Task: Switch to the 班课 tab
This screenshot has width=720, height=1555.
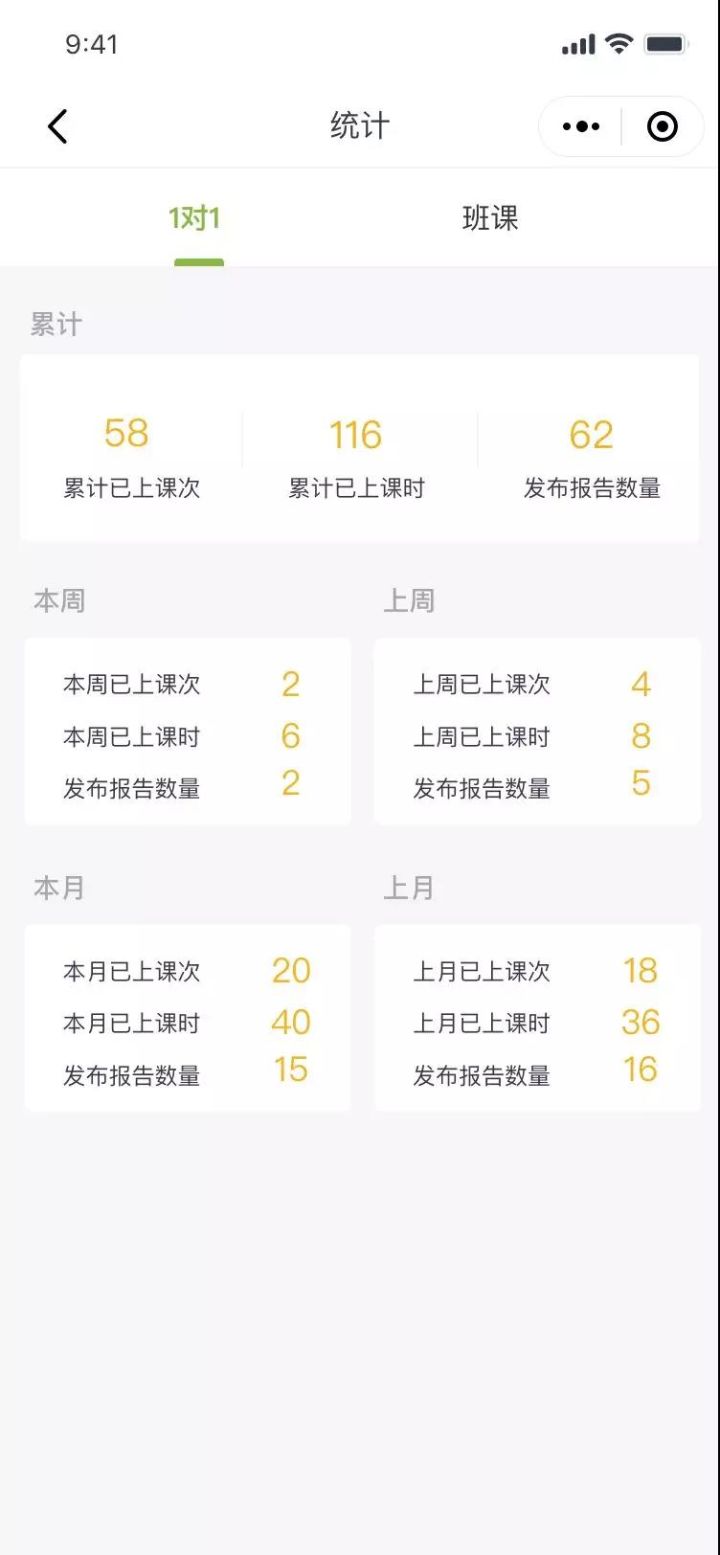Action: [x=490, y=219]
